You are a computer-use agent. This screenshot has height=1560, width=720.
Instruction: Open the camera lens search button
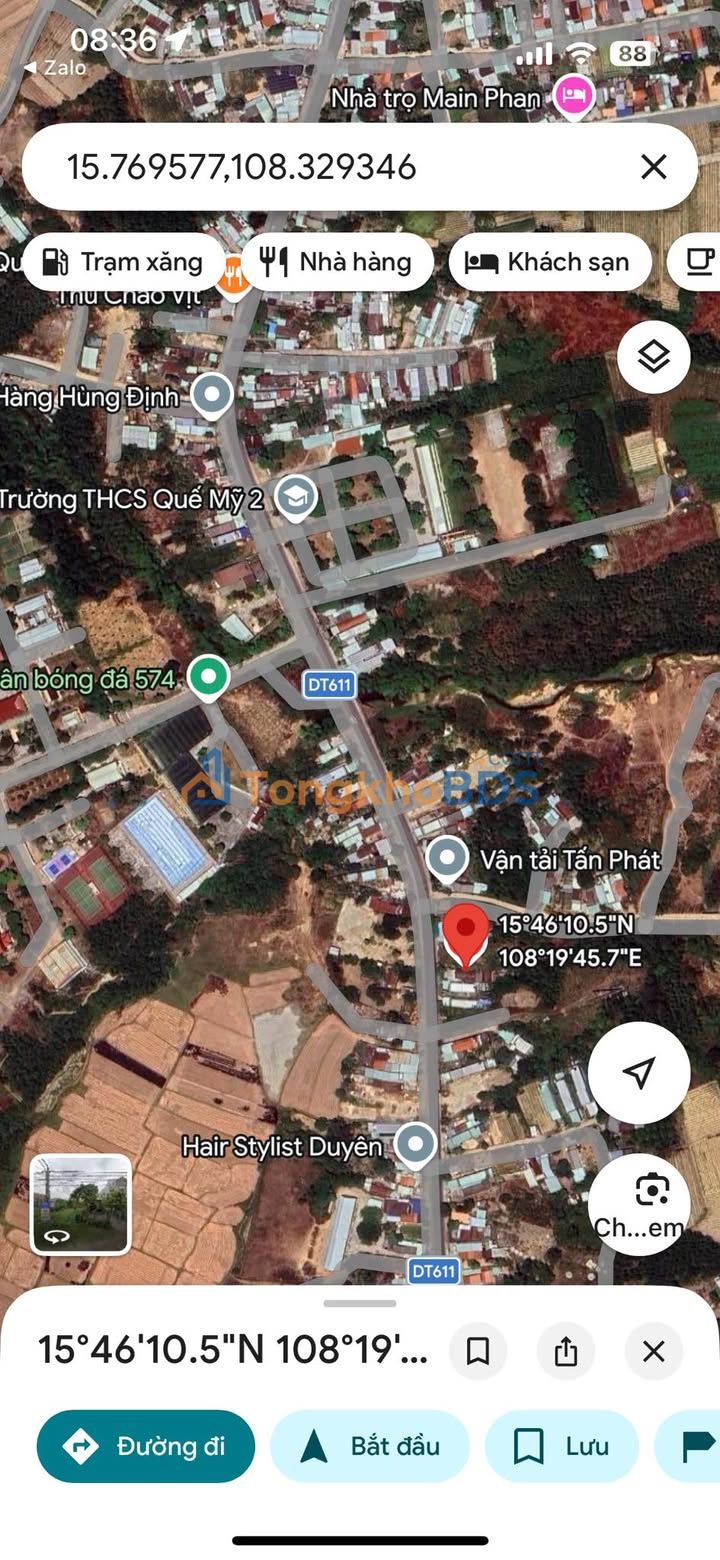[x=652, y=1192]
